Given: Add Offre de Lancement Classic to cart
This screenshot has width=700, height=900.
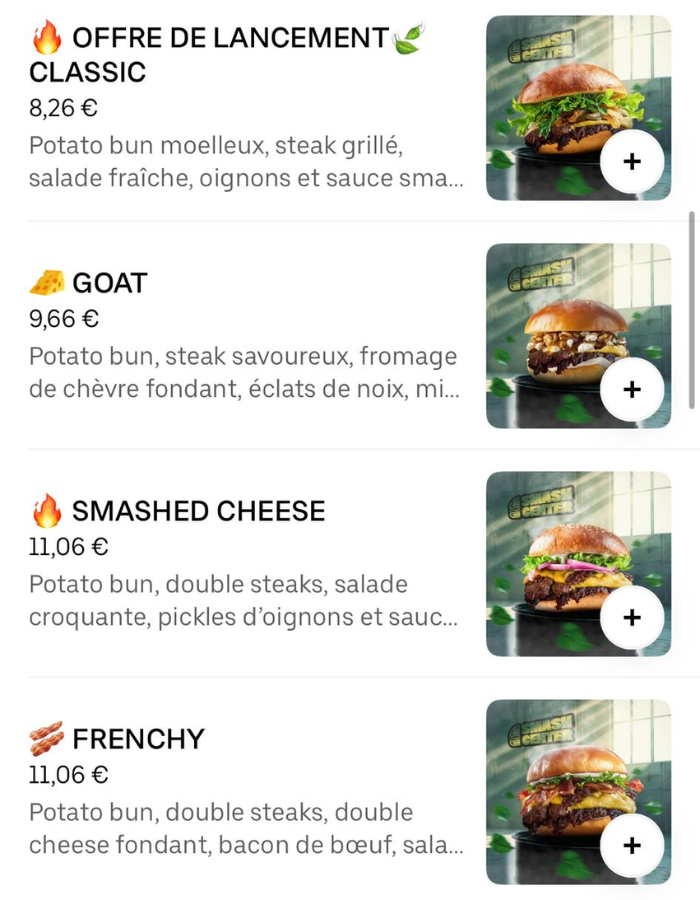Looking at the screenshot, I should [x=631, y=161].
